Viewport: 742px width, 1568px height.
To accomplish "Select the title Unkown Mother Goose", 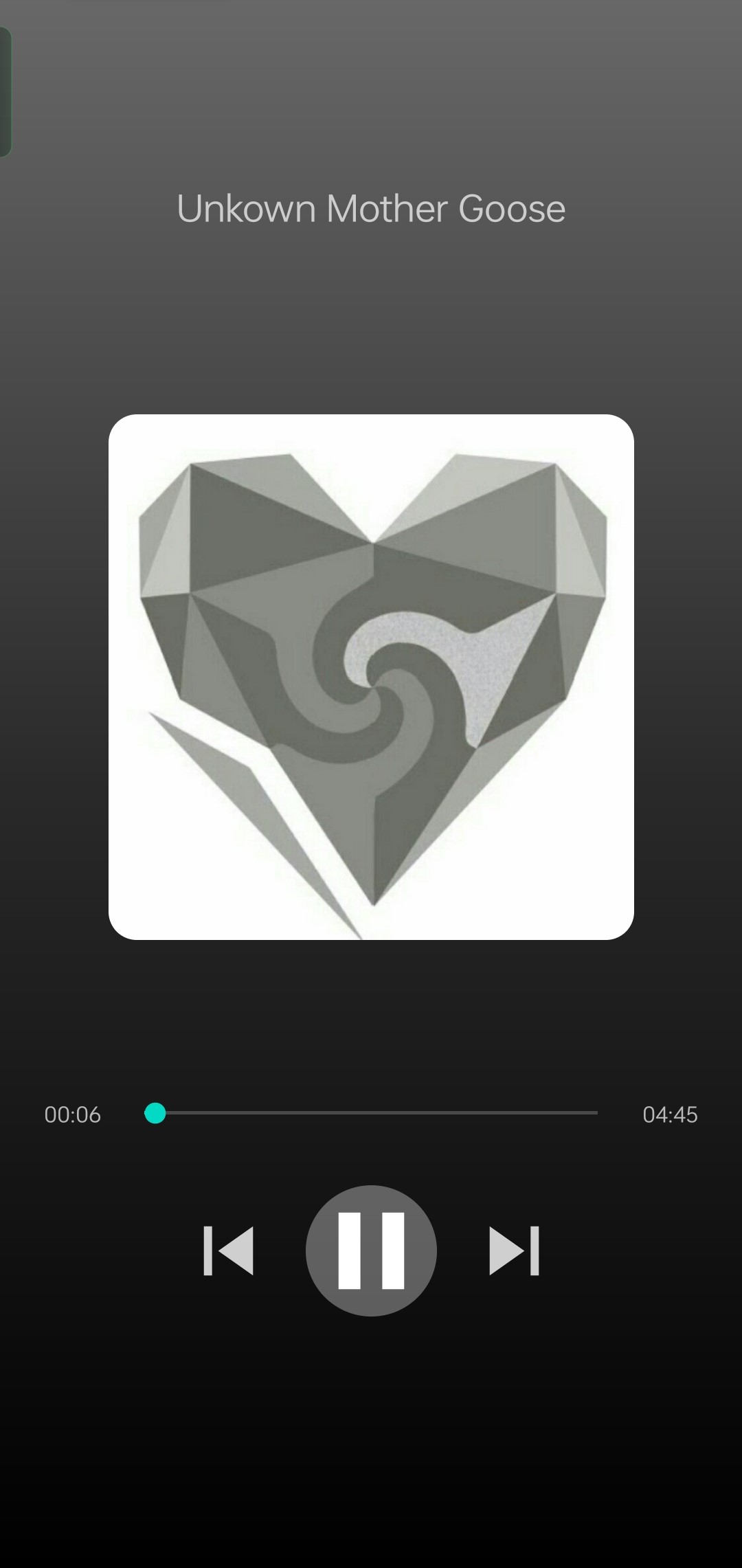I will coord(370,208).
